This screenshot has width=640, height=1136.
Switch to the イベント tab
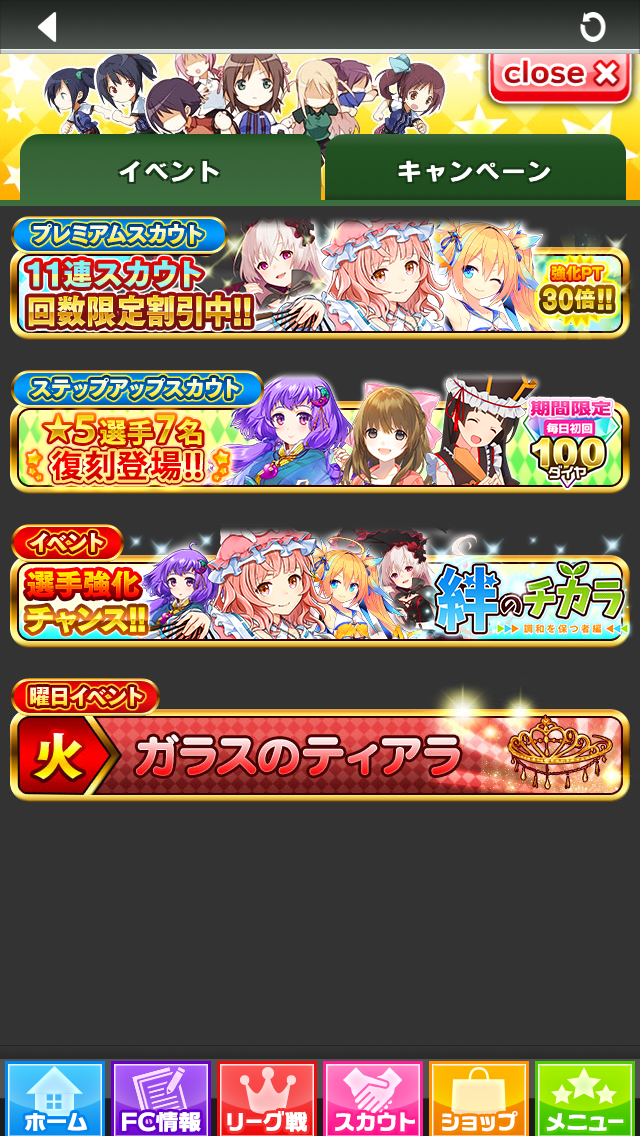[170, 171]
